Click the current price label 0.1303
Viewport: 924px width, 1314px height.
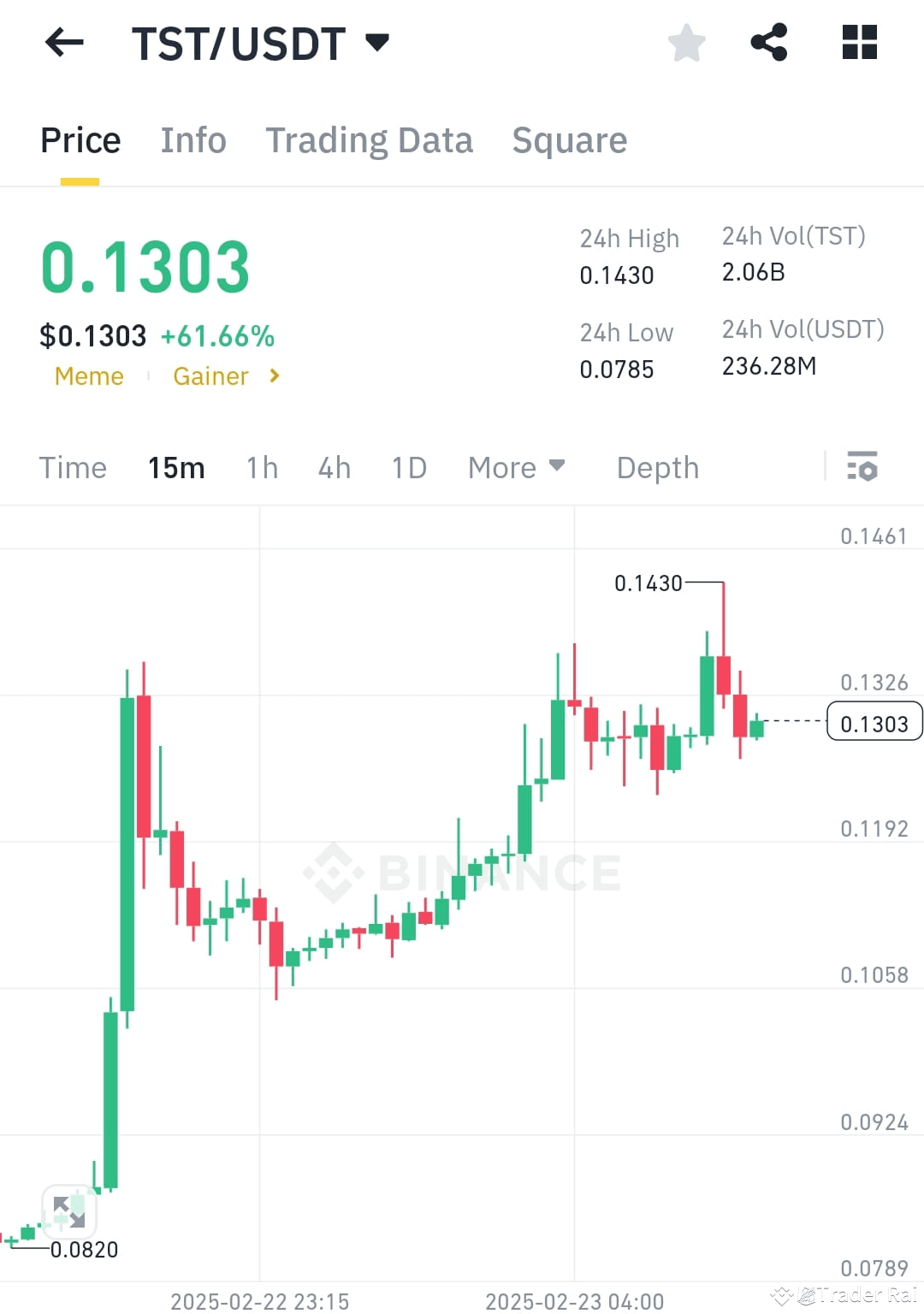[874, 723]
